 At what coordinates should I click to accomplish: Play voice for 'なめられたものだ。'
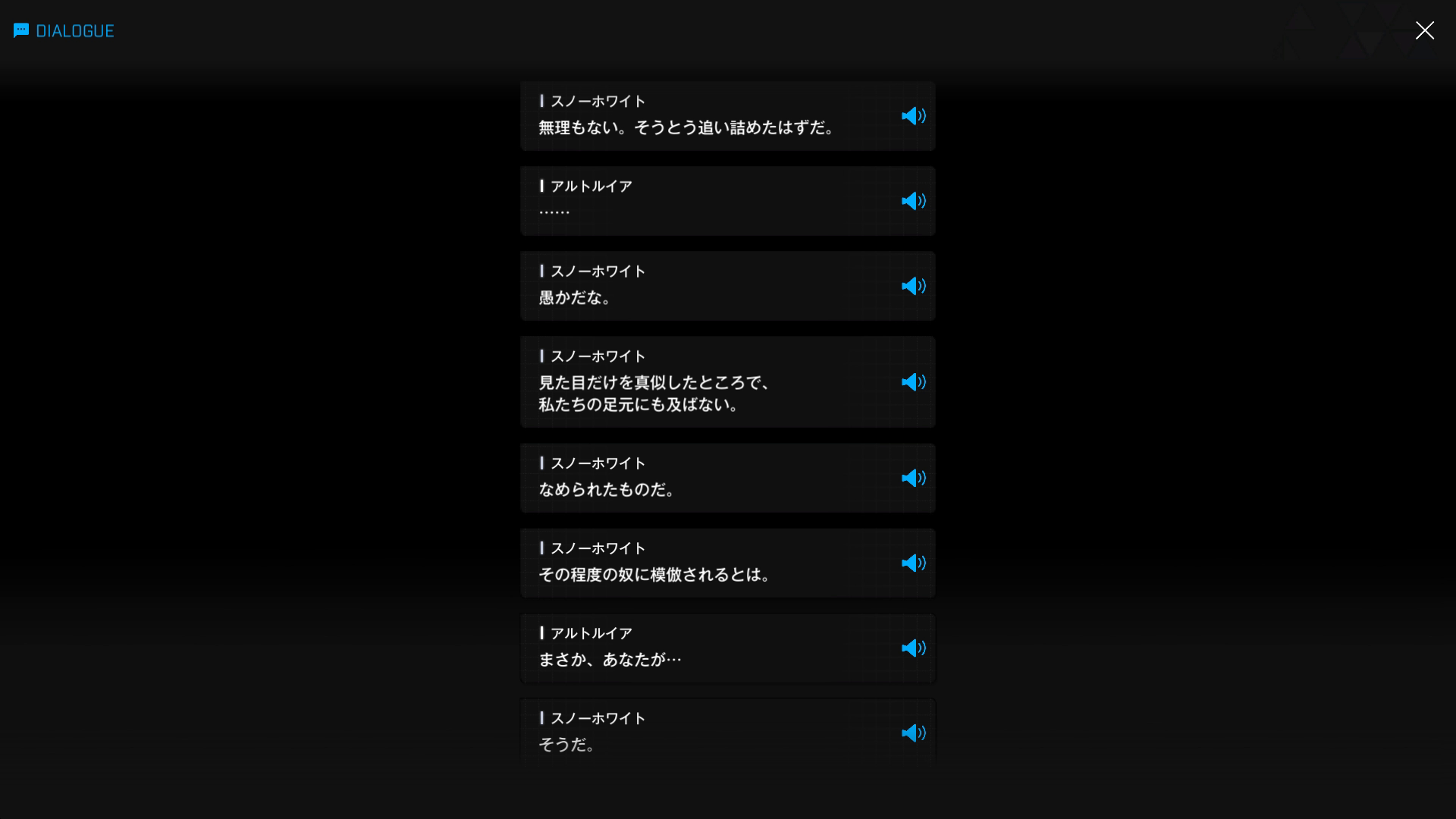(x=913, y=478)
